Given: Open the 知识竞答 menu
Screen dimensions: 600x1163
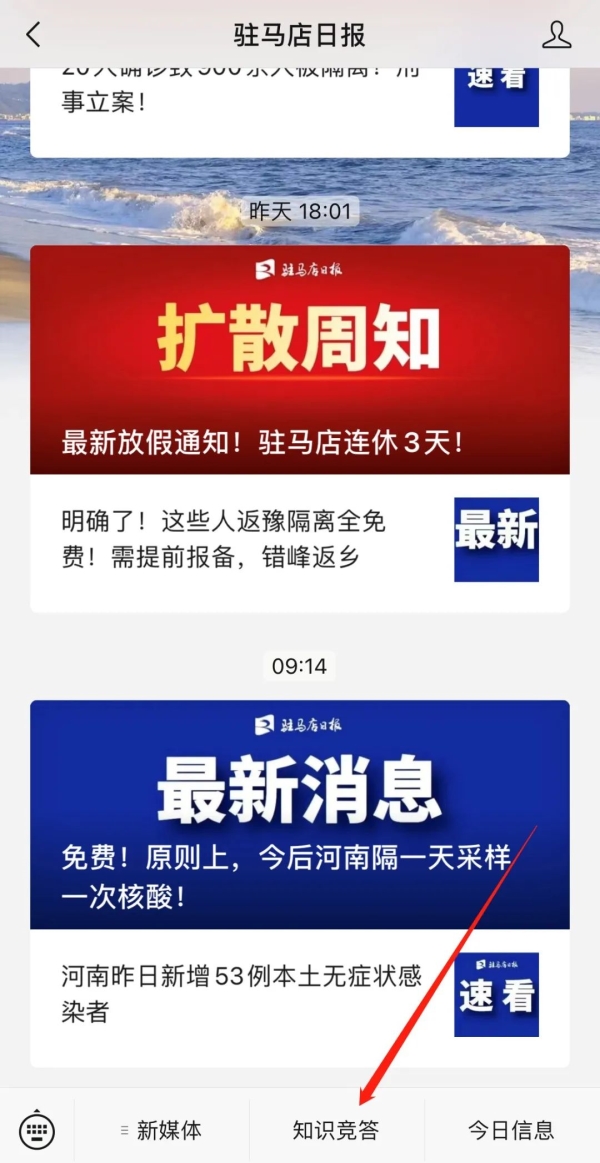Looking at the screenshot, I should point(336,1131).
